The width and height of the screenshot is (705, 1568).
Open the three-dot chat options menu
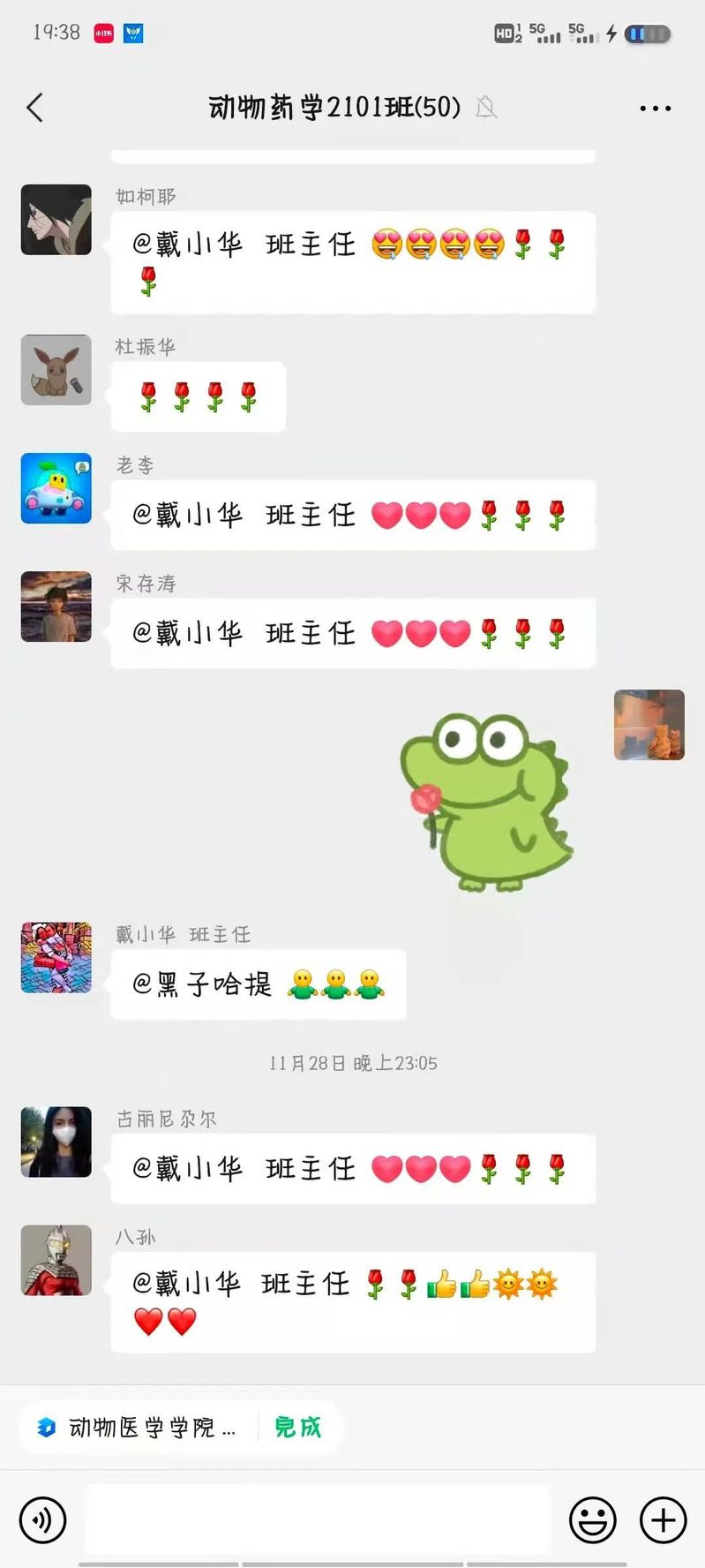click(655, 108)
